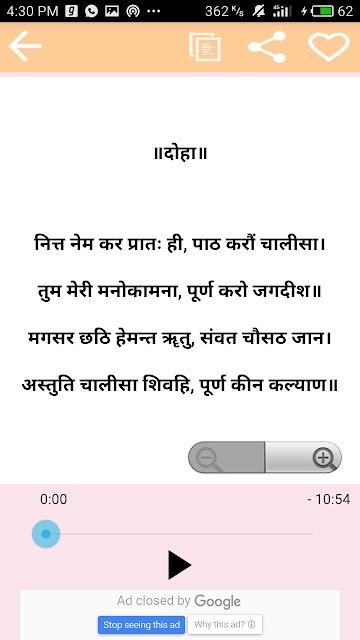Tap 'Stop seeing this ad'
This screenshot has height=640, width=360.
pos(142,624)
